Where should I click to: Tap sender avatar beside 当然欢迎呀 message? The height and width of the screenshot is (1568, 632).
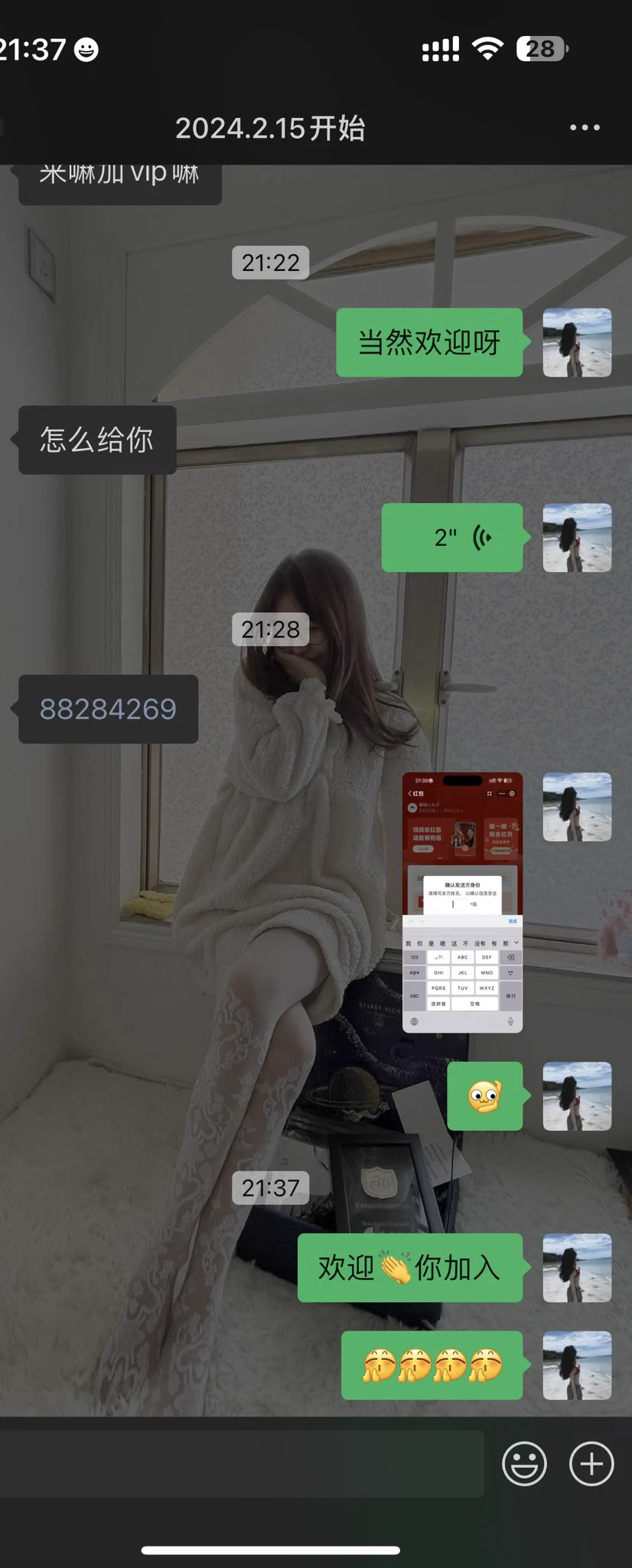coord(577,342)
